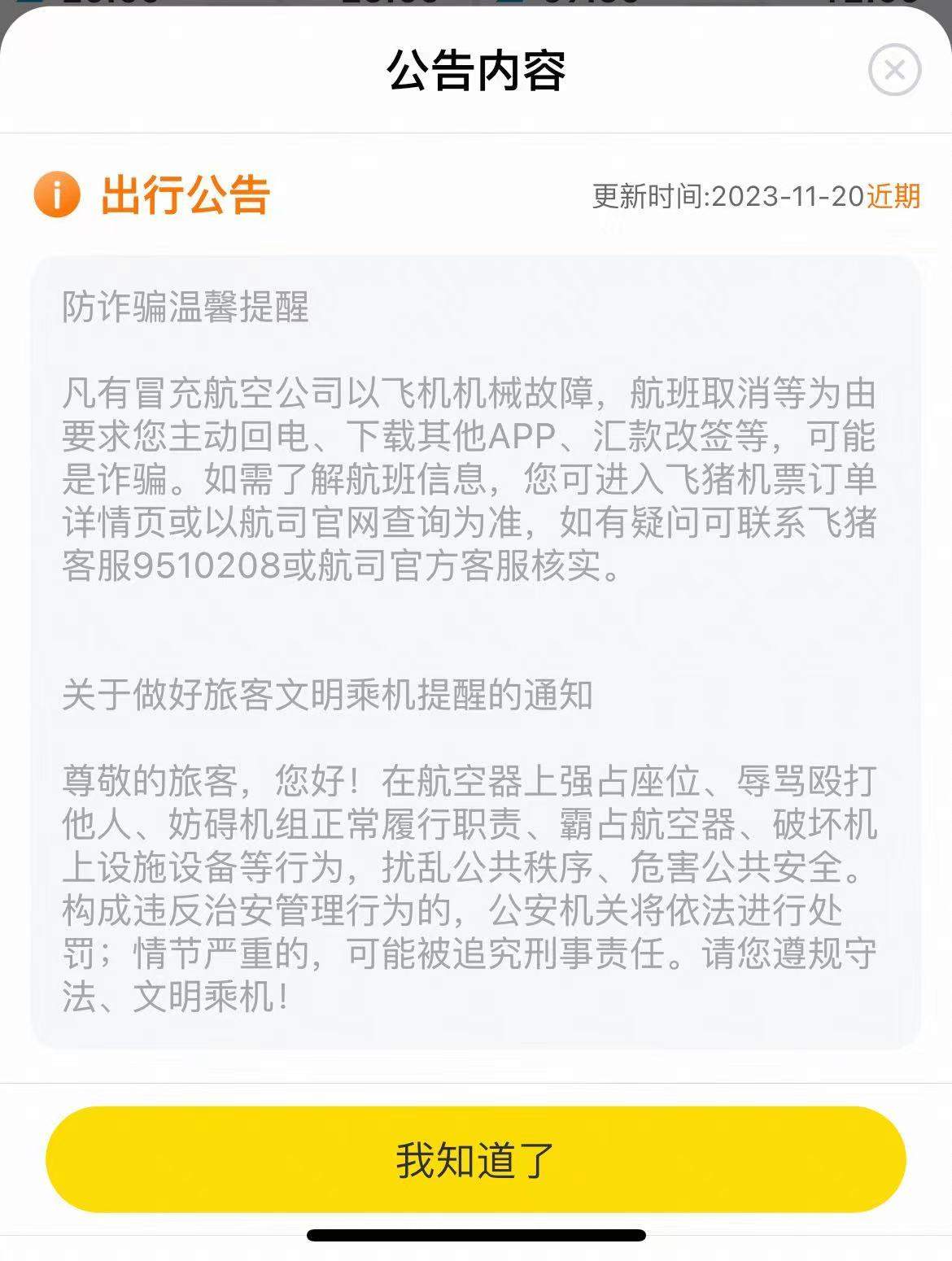
Task: Select the 公告内容 dialog title
Action: pos(476,69)
